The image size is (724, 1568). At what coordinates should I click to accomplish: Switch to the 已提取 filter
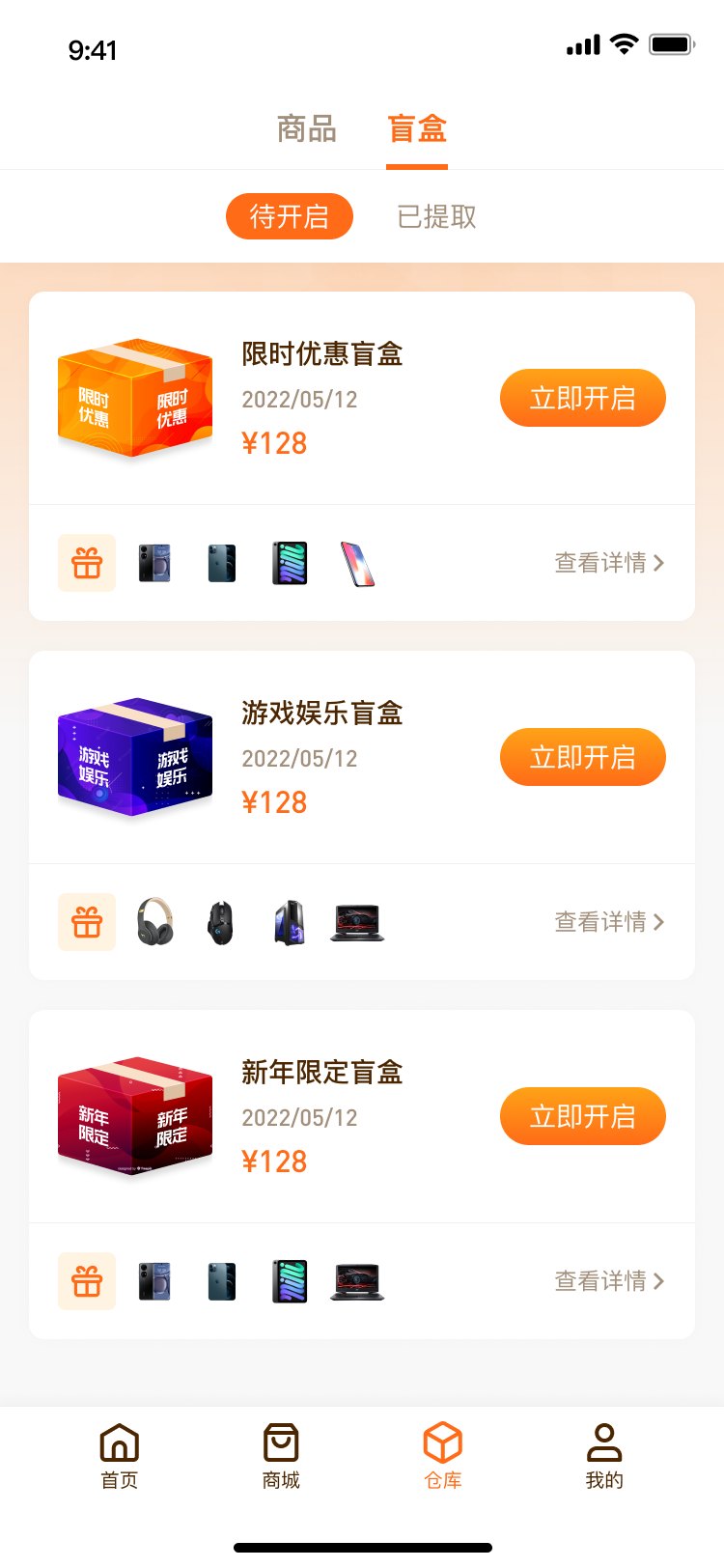pos(437,216)
